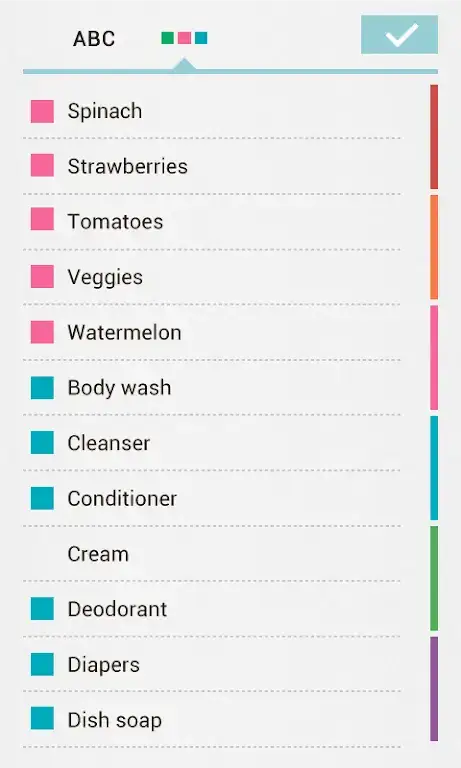Select Strawberries from the list
Viewport: 461px width, 768px height.
pyautogui.click(x=212, y=167)
